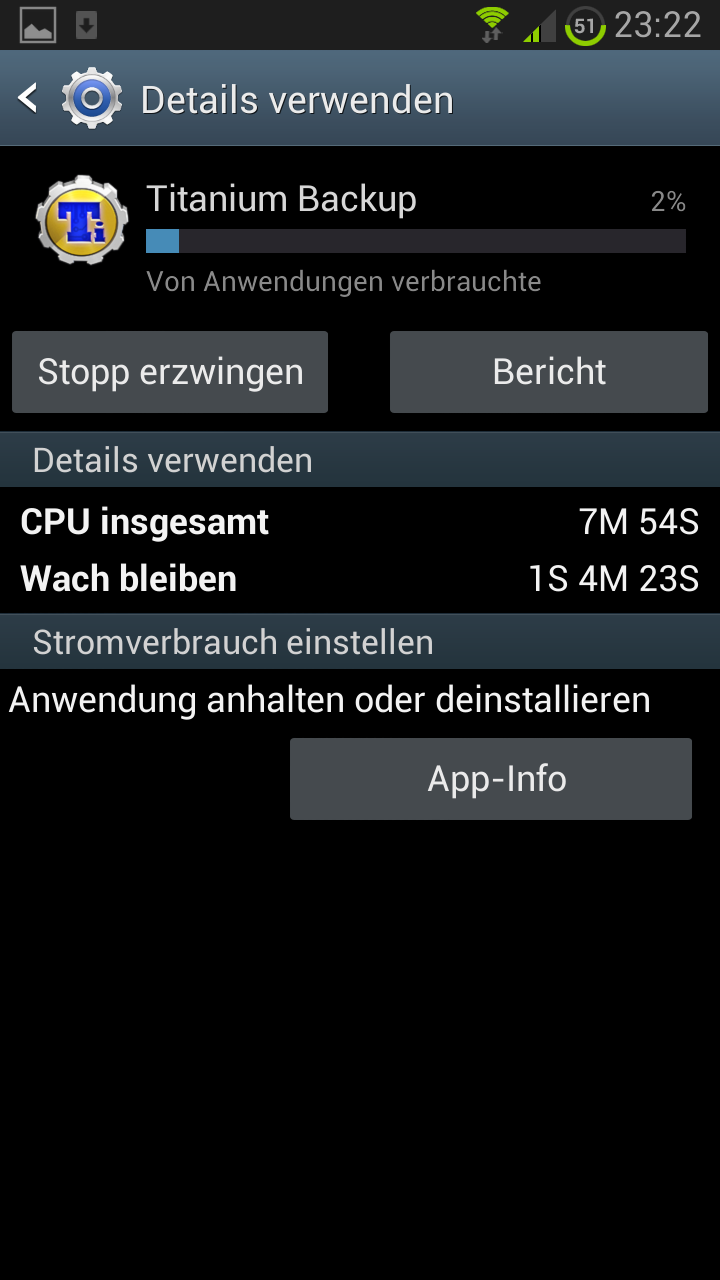Image resolution: width=720 pixels, height=1280 pixels.
Task: Tap the Stopp erzwingen button
Action: [170, 372]
